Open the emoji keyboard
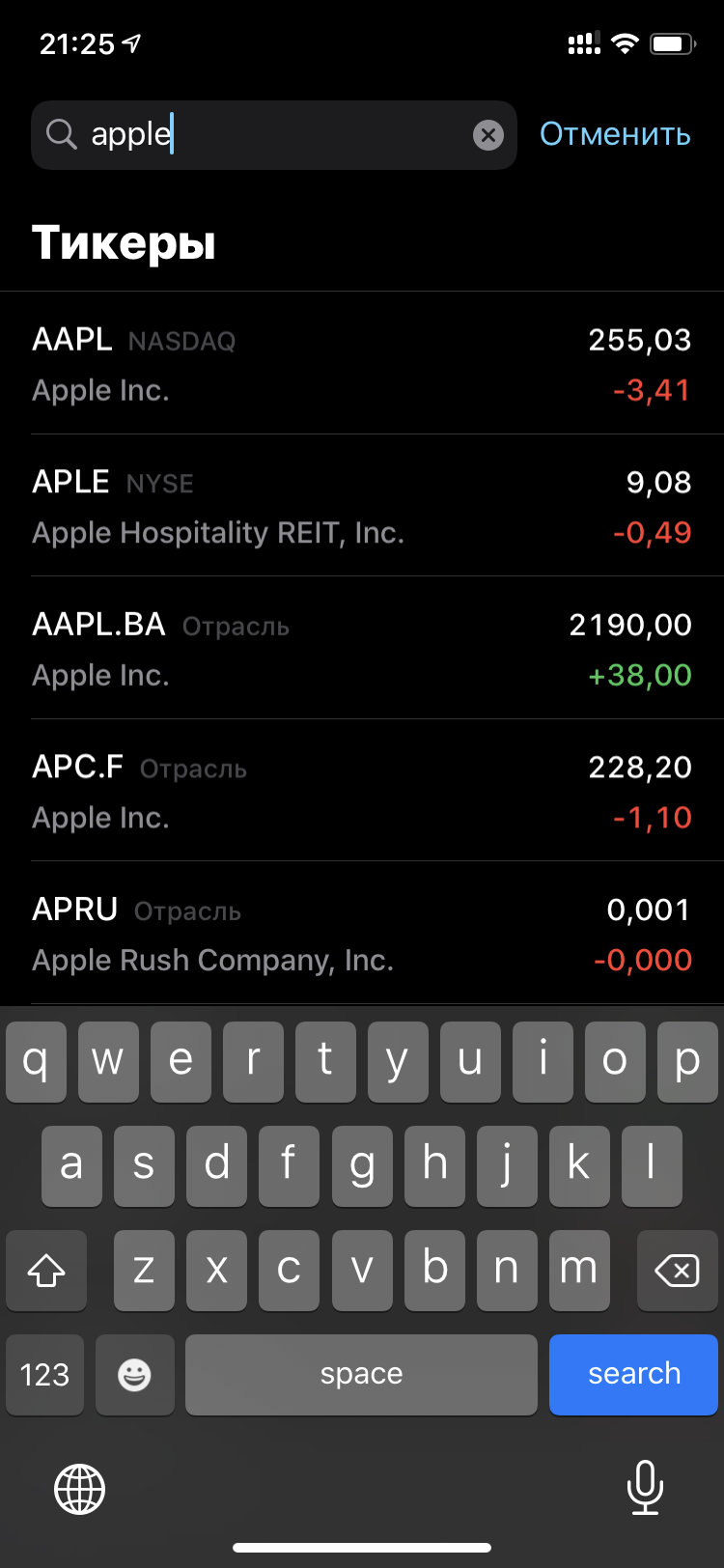 134,1374
